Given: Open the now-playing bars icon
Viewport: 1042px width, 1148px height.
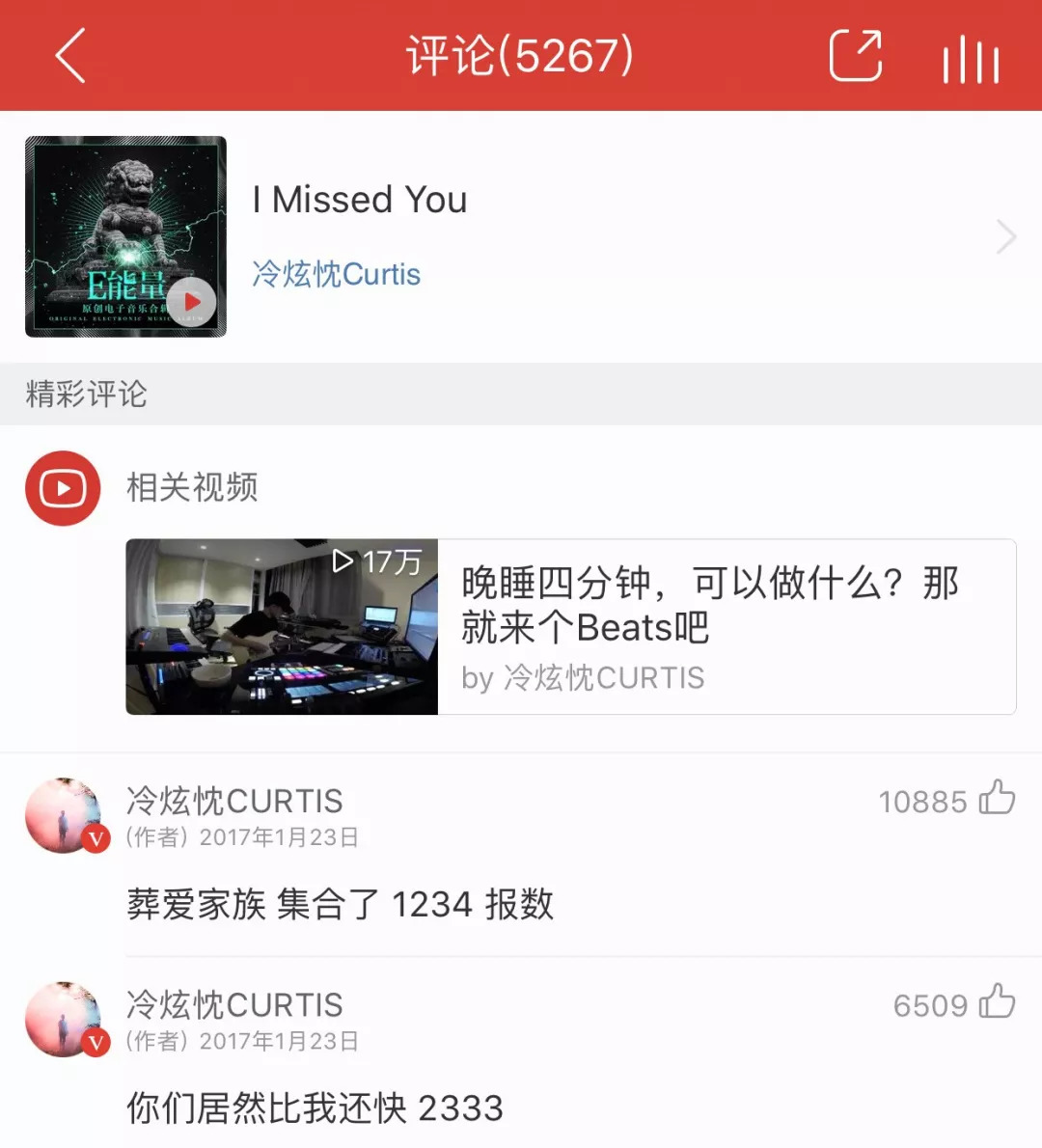Looking at the screenshot, I should (x=970, y=60).
